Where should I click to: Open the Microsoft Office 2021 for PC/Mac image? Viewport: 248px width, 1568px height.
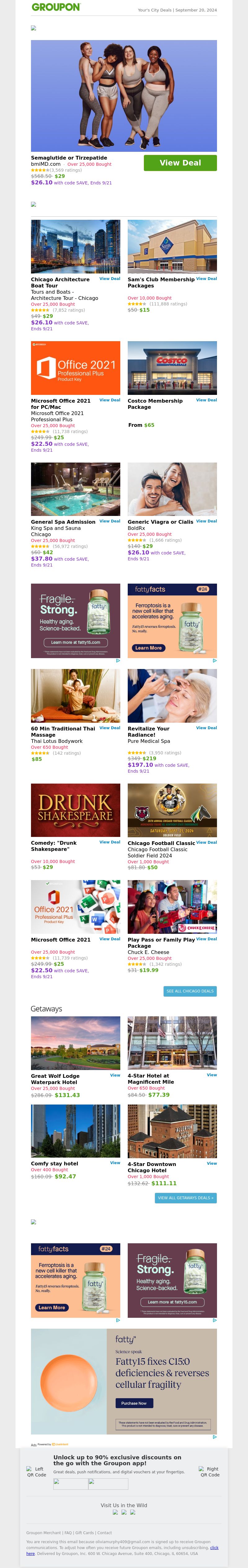point(75,368)
